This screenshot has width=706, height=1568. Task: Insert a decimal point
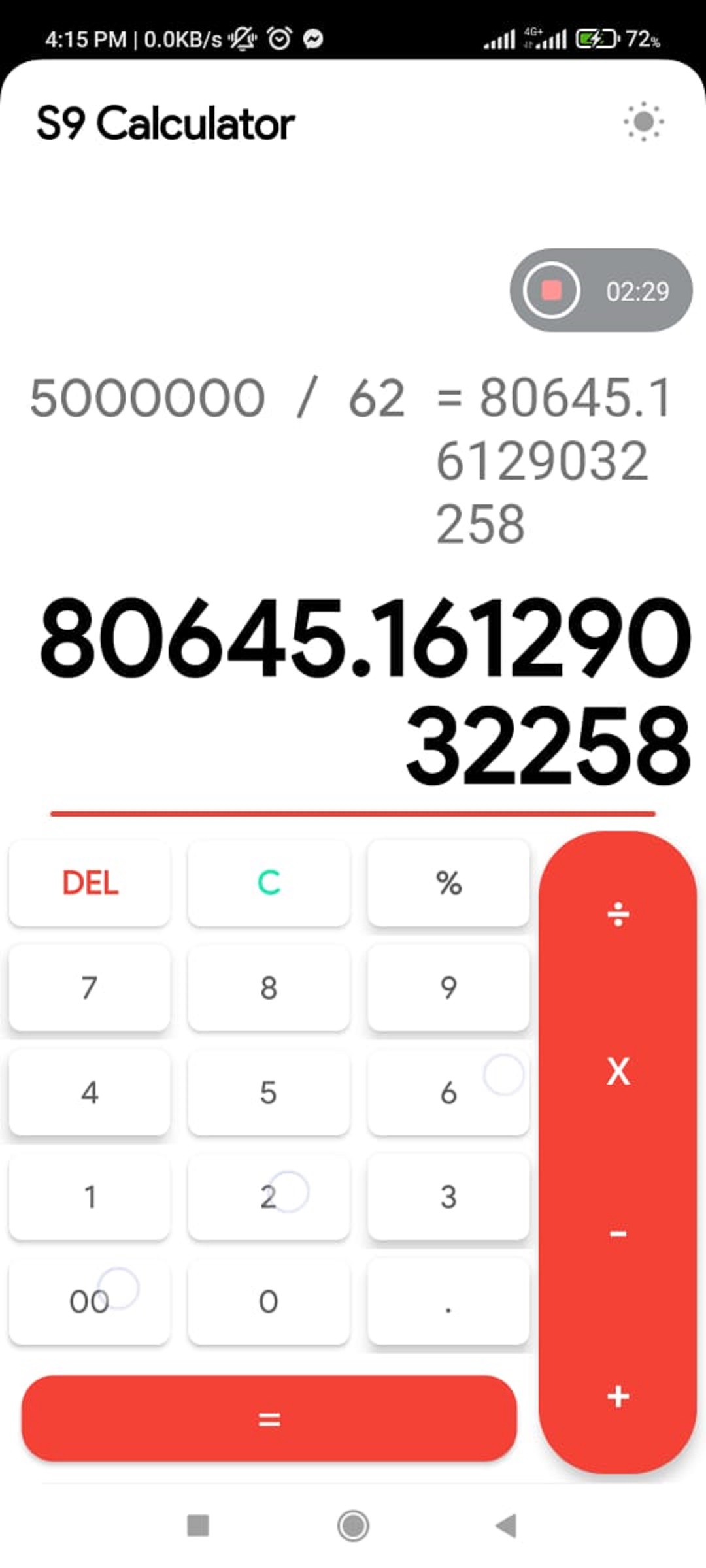tap(448, 1301)
